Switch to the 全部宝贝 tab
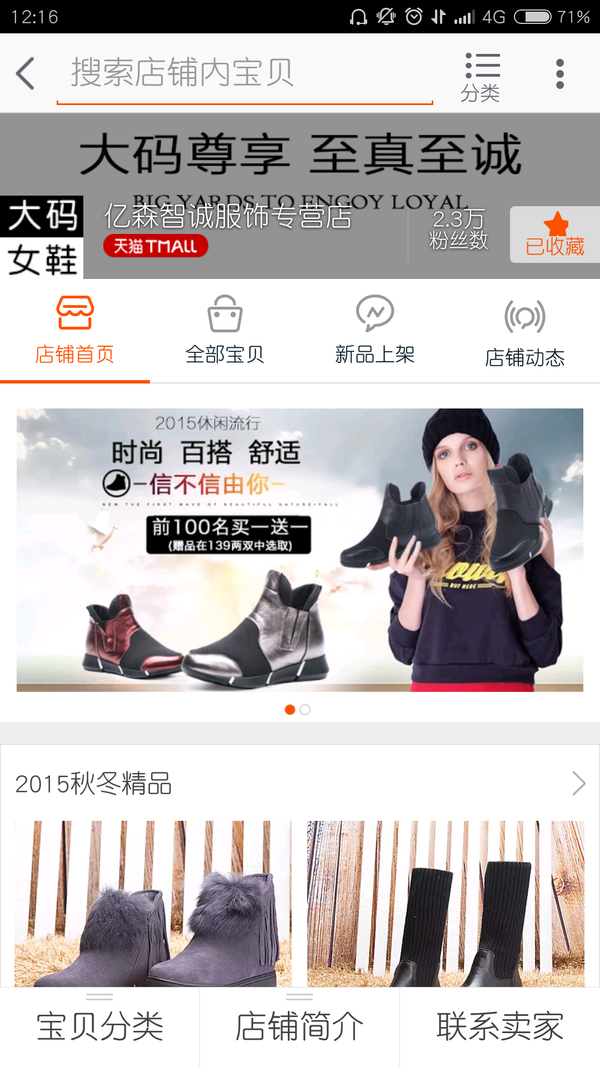600x1067 pixels. [x=225, y=332]
